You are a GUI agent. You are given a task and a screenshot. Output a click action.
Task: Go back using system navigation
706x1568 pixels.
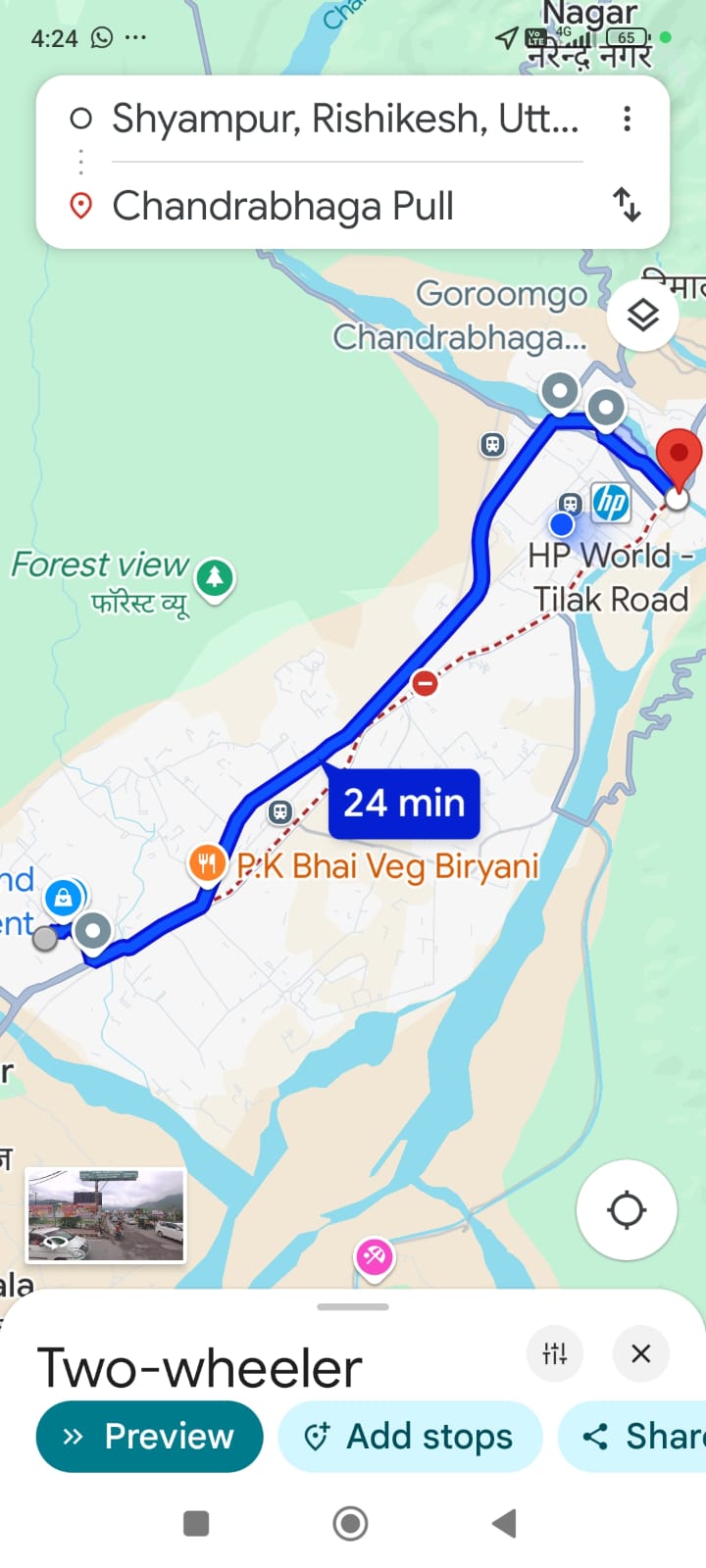coord(504,1523)
